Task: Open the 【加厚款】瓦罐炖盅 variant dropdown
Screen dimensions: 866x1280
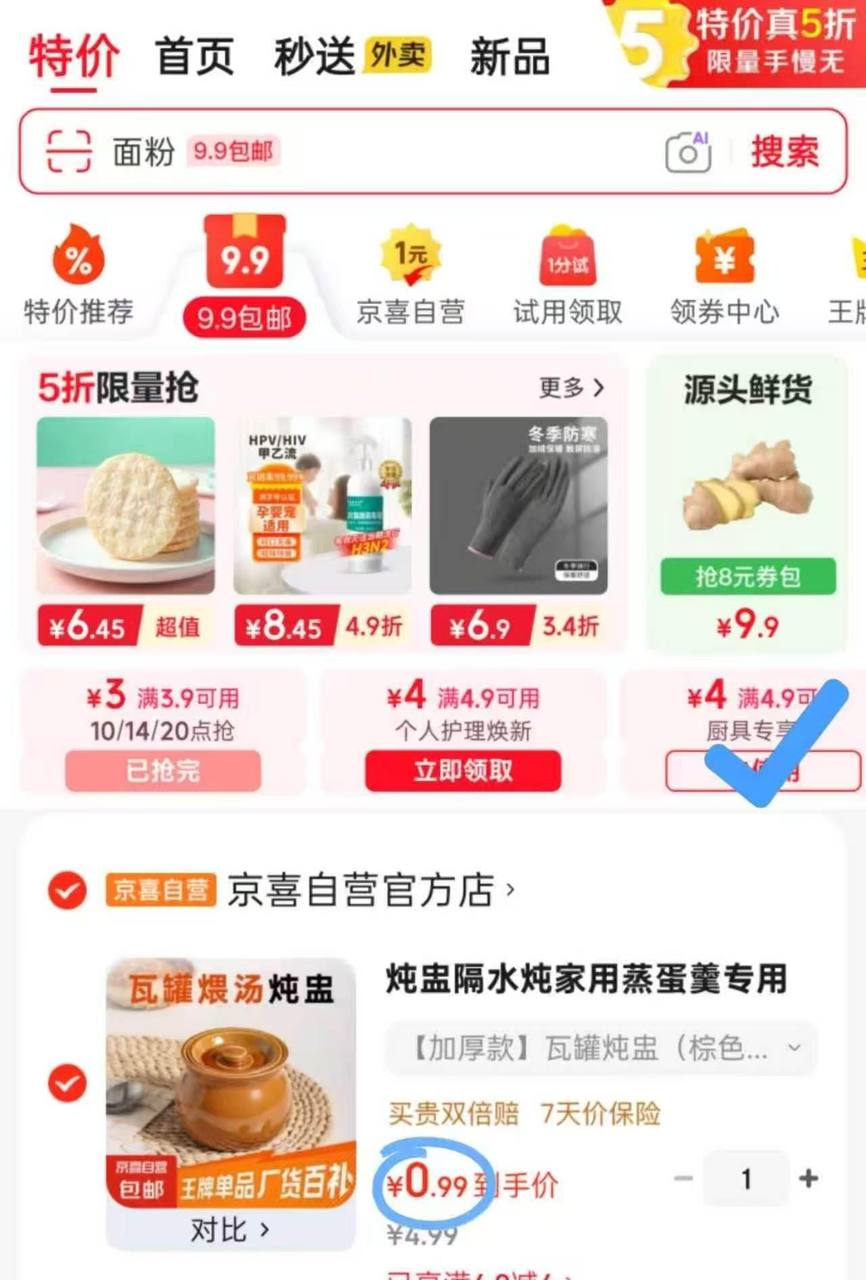Action: pos(601,1048)
